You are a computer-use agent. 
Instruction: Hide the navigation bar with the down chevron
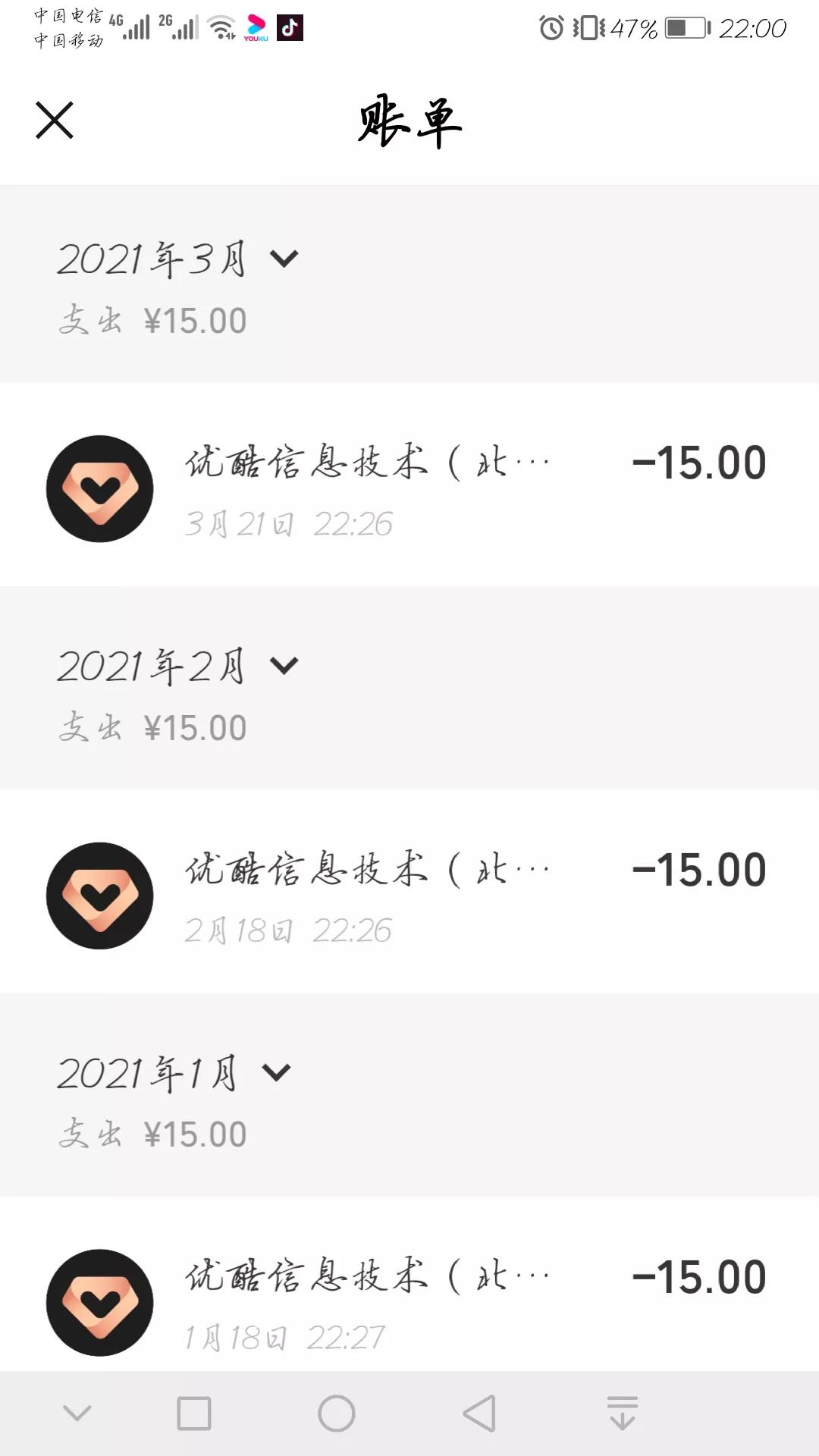(77, 1413)
